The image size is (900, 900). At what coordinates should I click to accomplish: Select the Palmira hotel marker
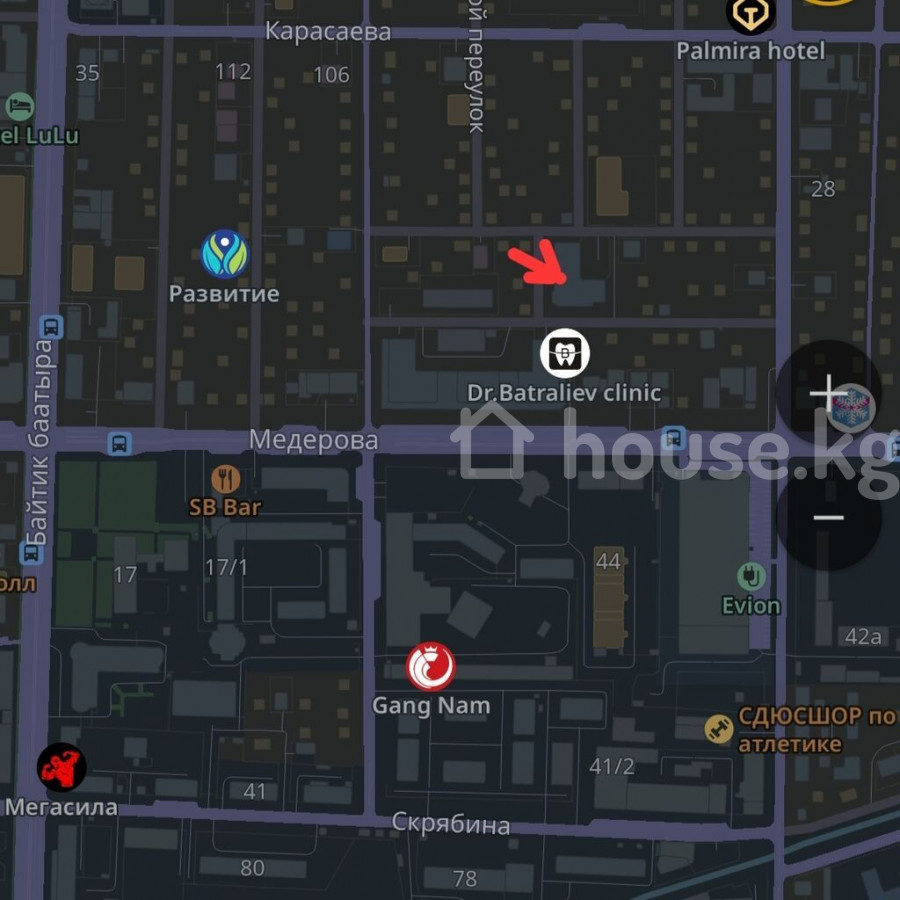[x=749, y=15]
